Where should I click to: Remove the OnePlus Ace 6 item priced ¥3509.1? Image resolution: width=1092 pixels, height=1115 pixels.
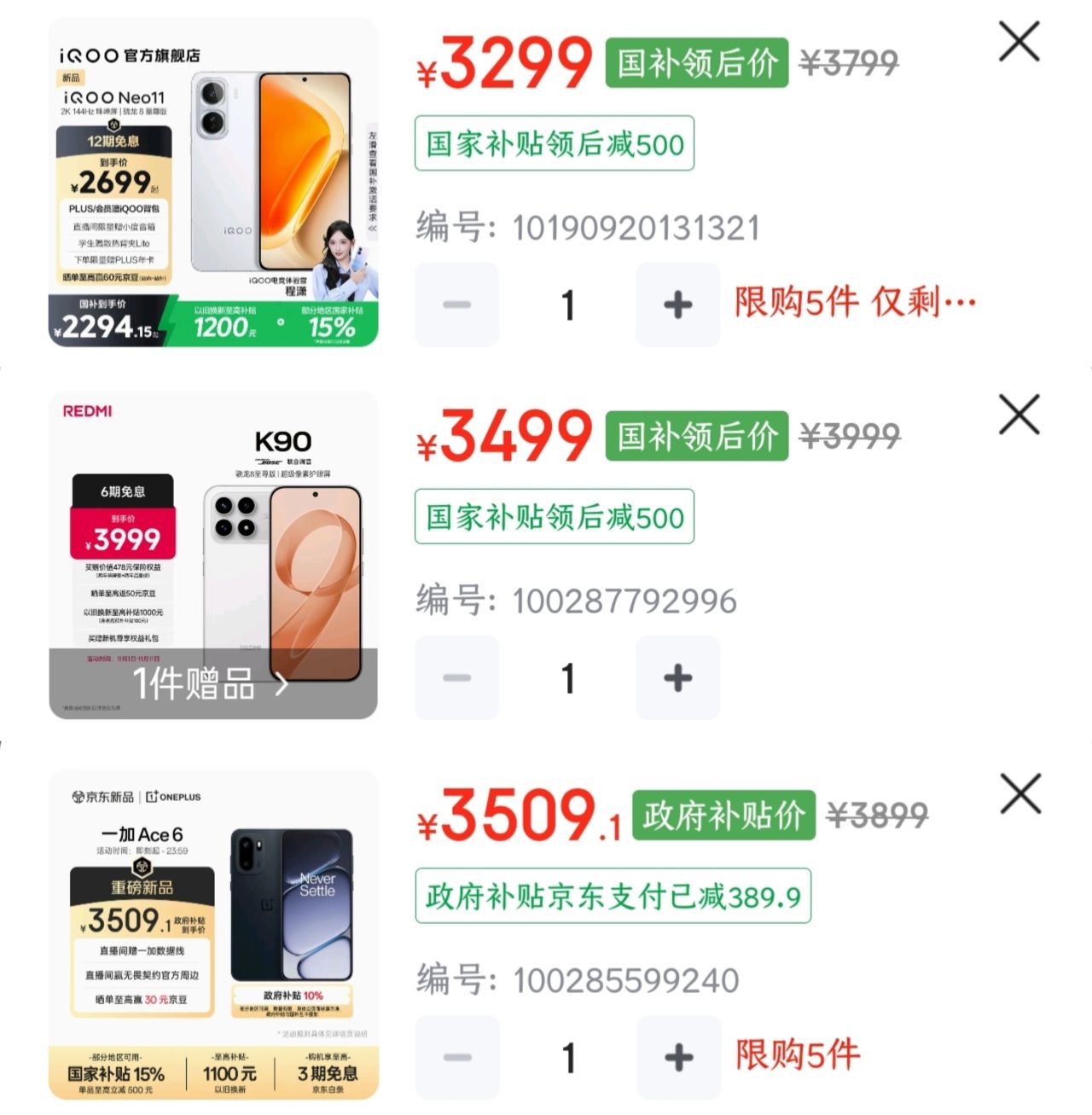point(1020,794)
